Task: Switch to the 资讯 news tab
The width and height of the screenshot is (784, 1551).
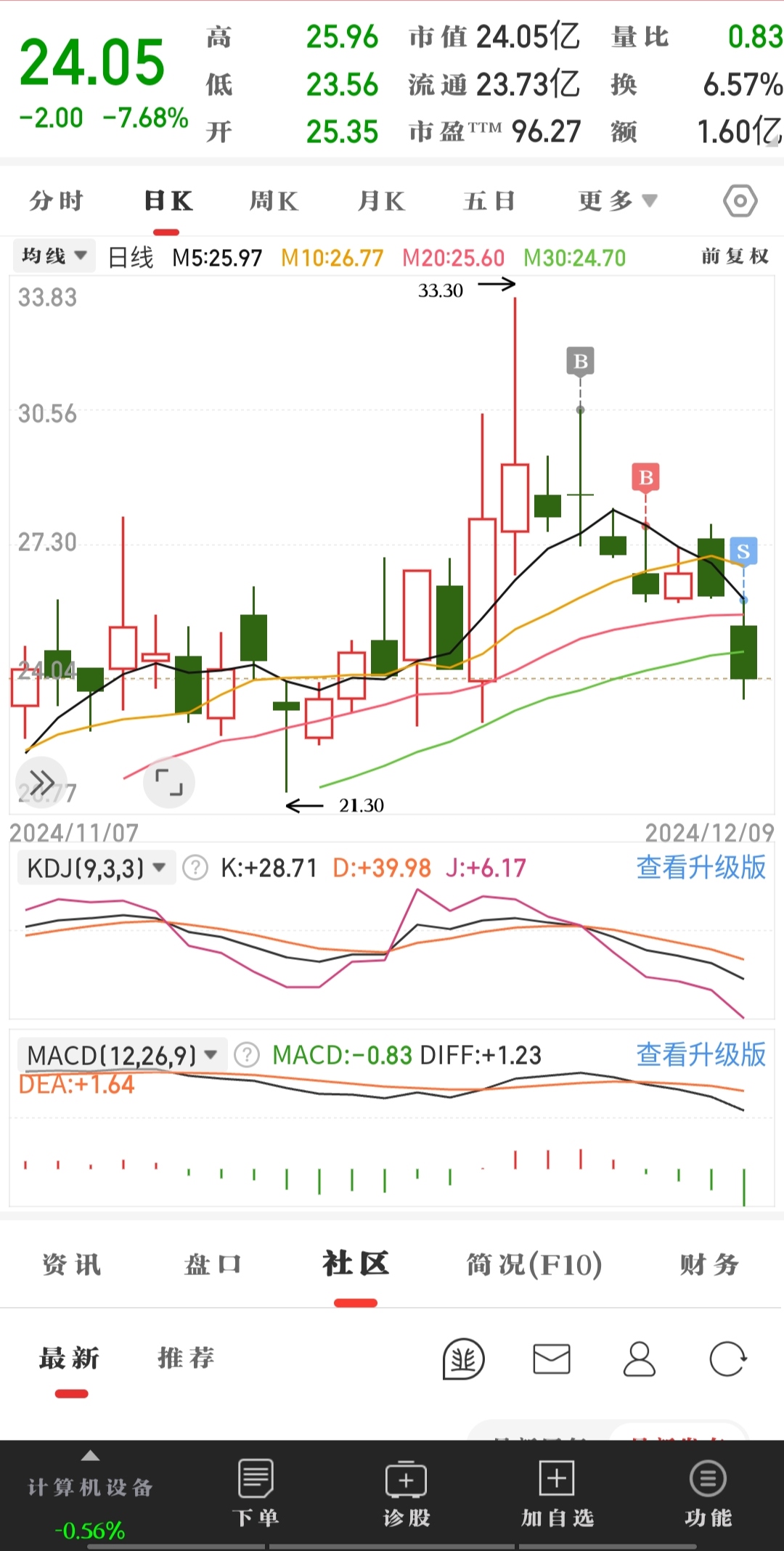Action: [71, 1265]
